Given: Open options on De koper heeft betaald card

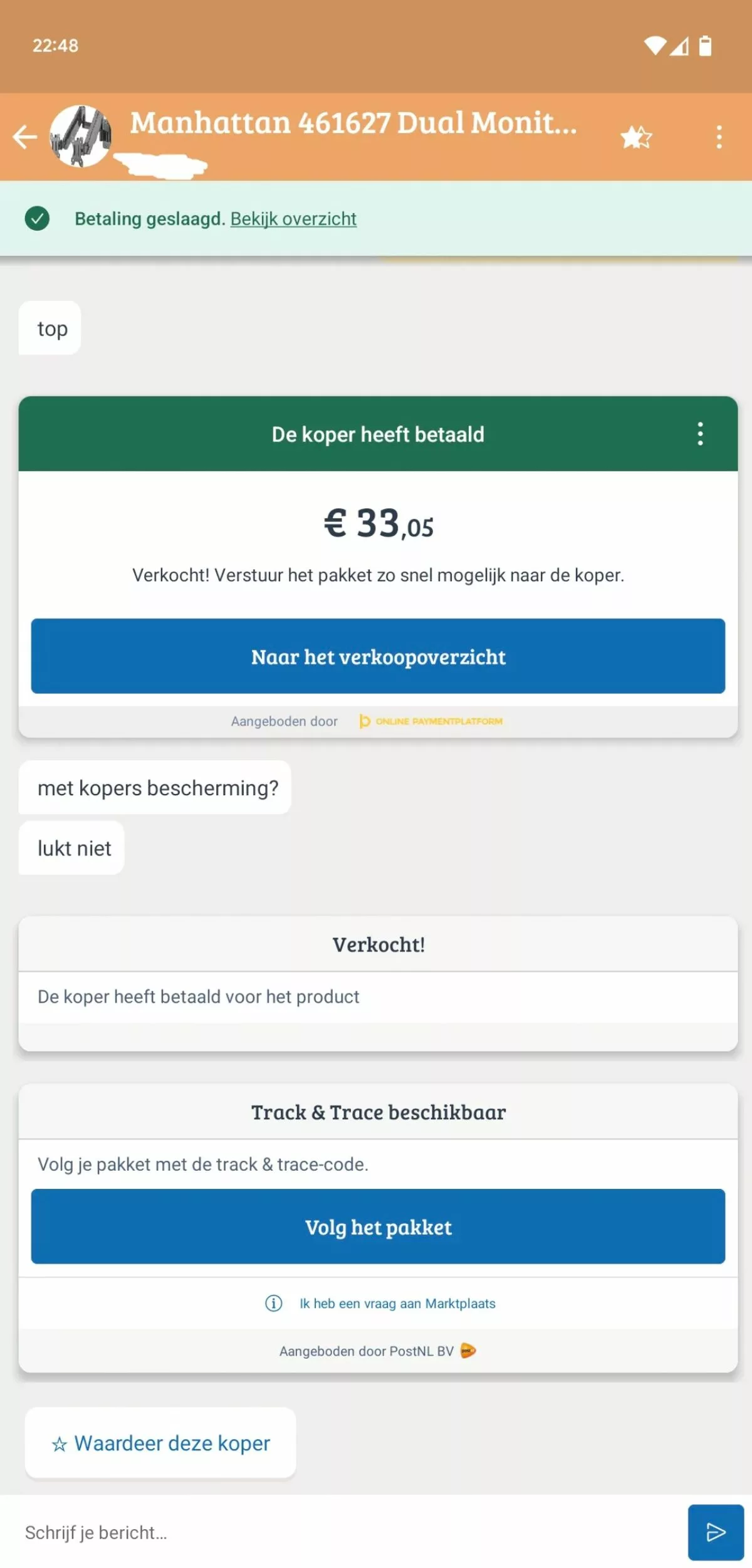Looking at the screenshot, I should [x=700, y=434].
